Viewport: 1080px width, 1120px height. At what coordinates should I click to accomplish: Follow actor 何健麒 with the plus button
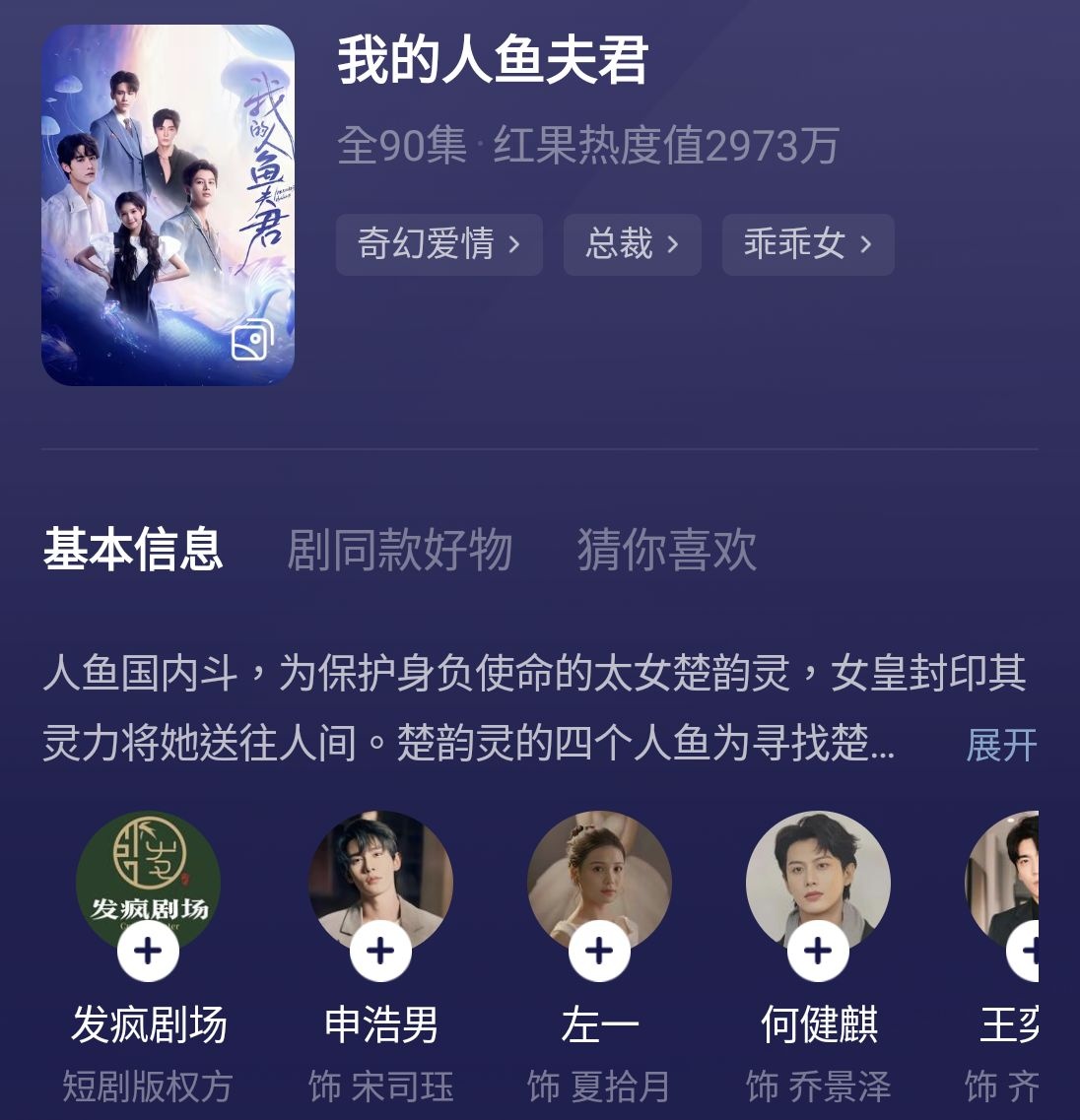pos(818,952)
